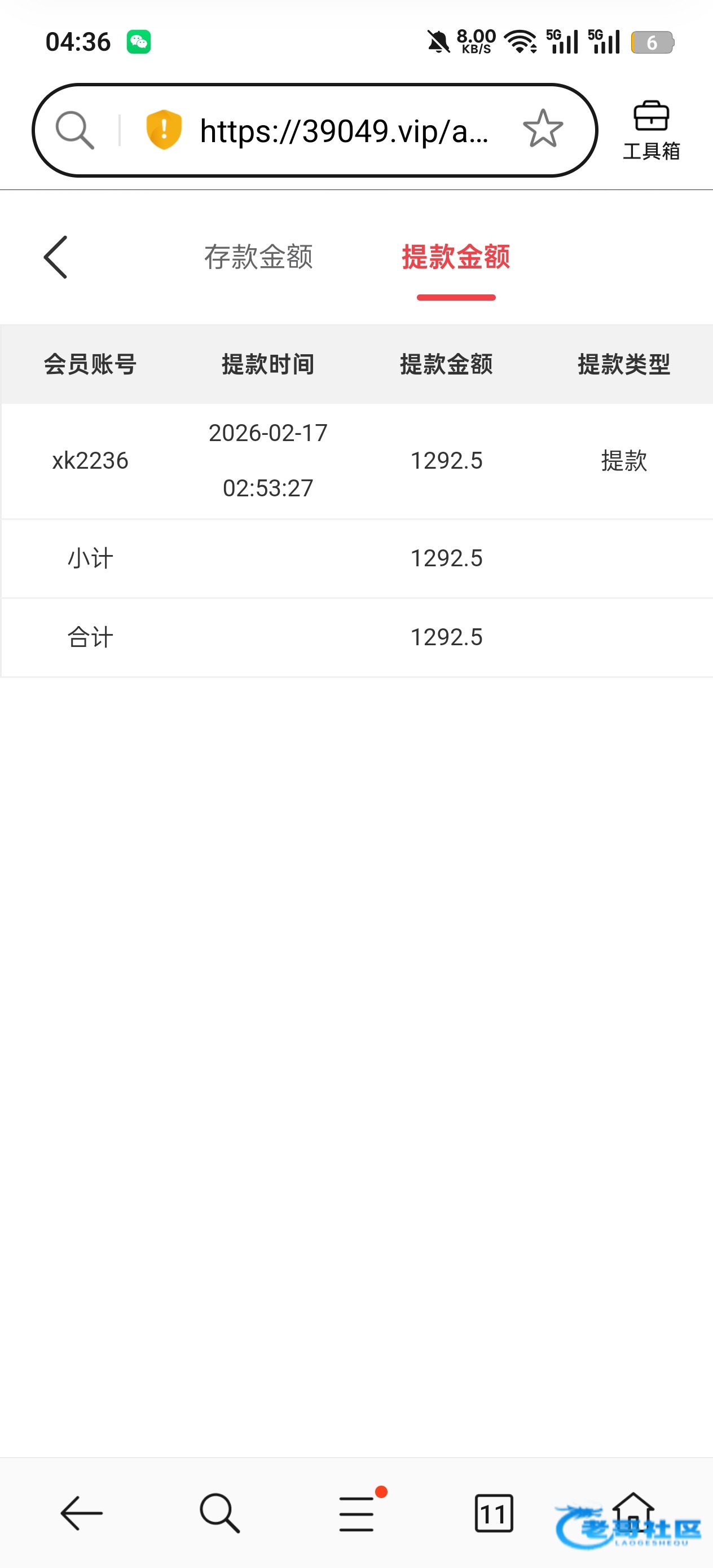Viewport: 713px width, 1568px height.
Task: Select the 提款金额 tab
Action: click(x=455, y=257)
